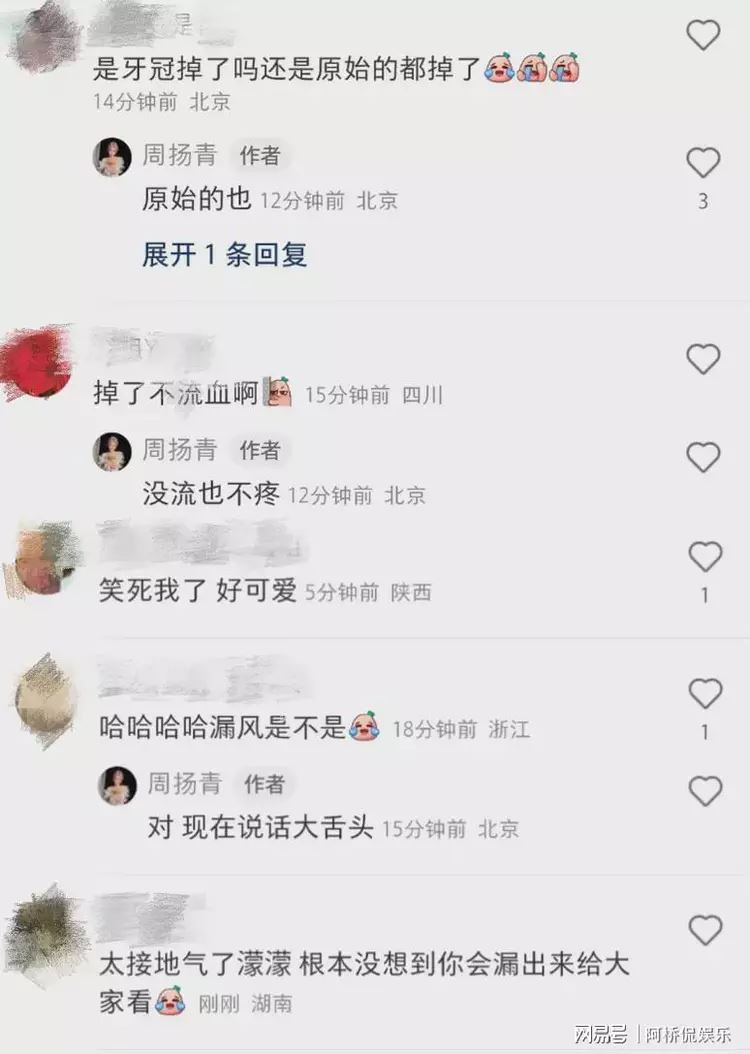Like the comment about 牙冠掉了
The image size is (750, 1054).
pos(703,34)
